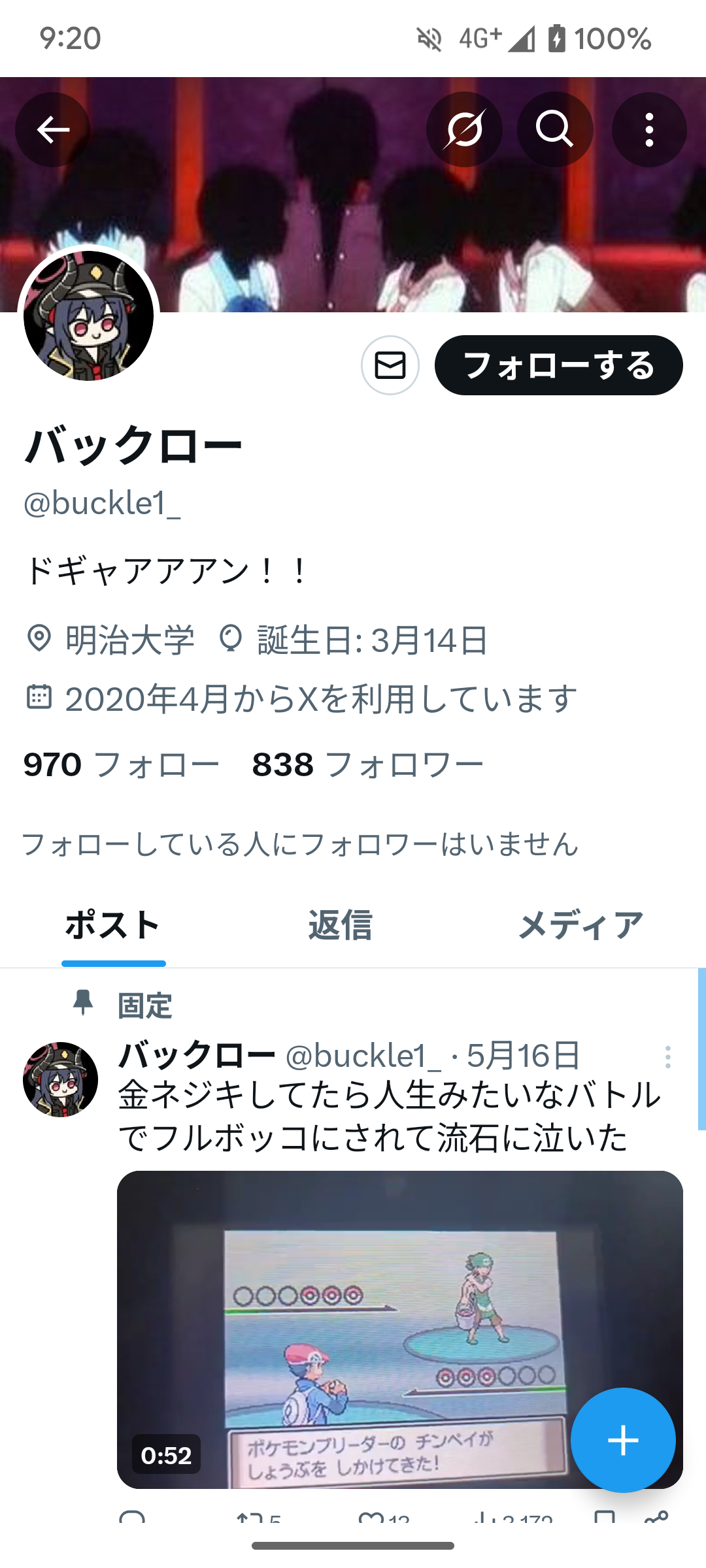
Task: Open the 838 フォロワー list
Action: pos(367,764)
